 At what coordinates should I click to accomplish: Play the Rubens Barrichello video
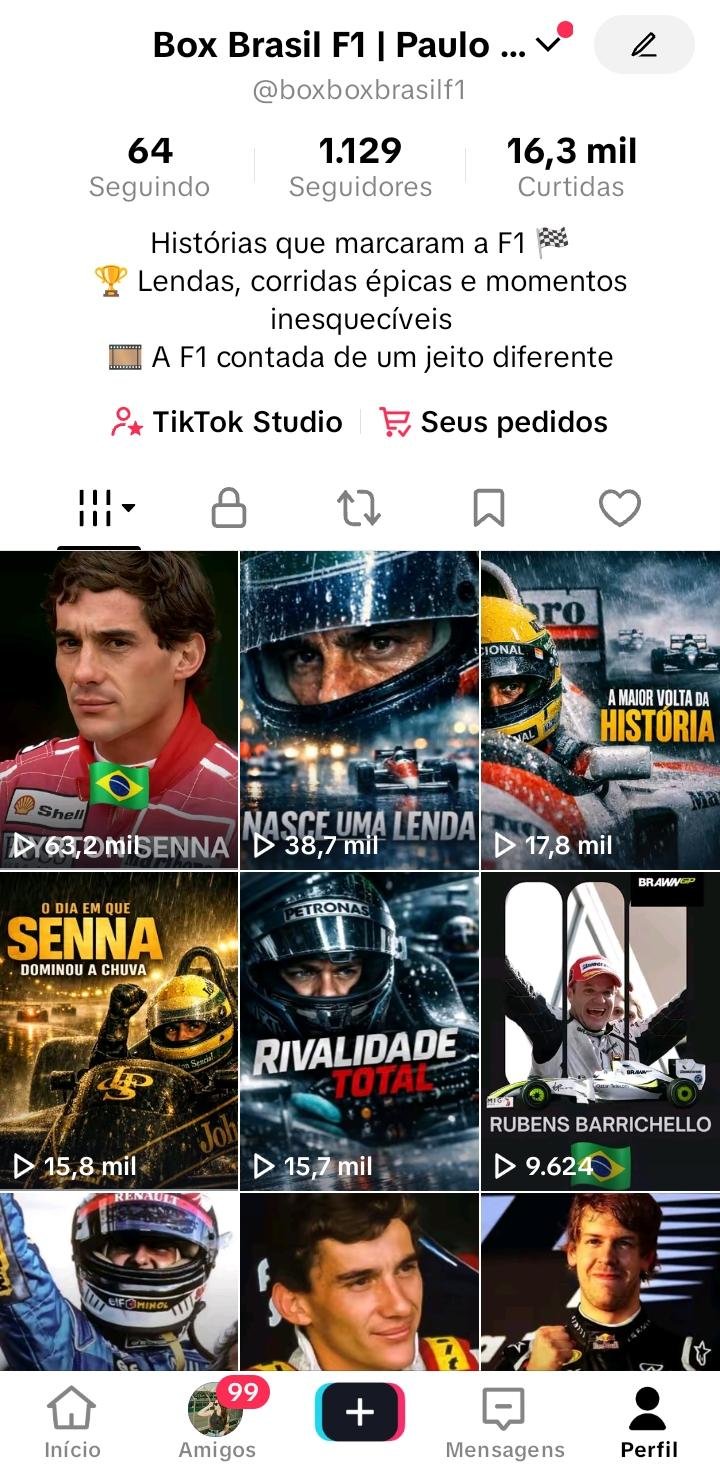pos(600,1030)
